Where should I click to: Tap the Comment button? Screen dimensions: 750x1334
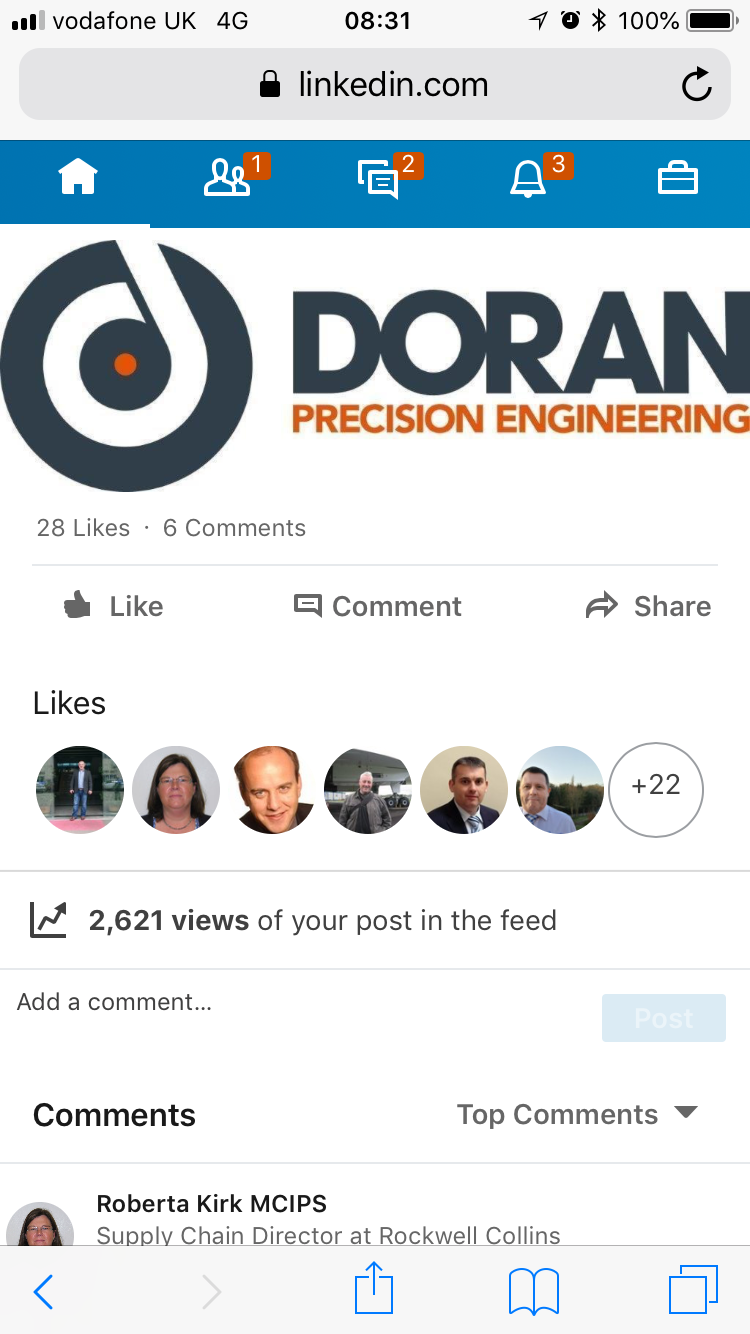(377, 606)
